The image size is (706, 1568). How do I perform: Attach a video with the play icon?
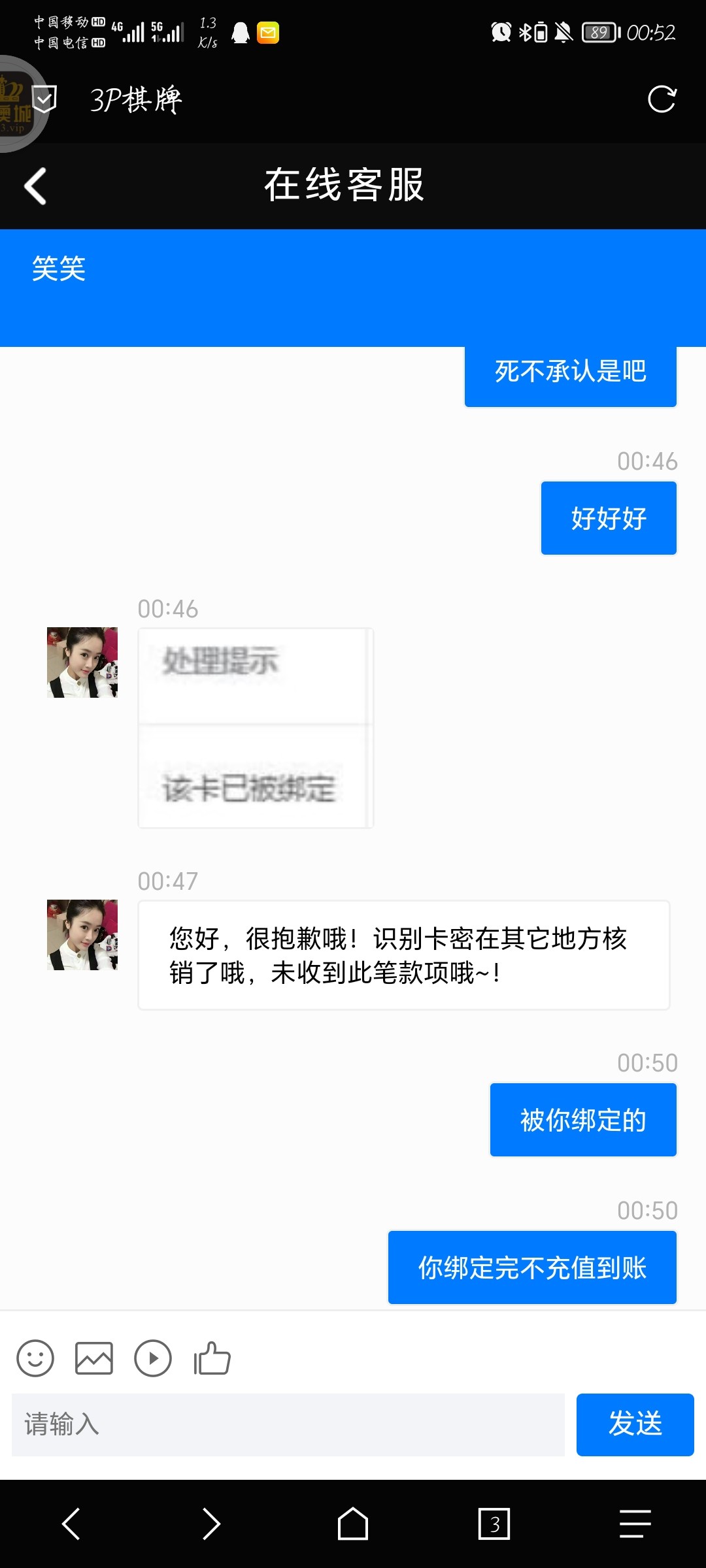(153, 1358)
